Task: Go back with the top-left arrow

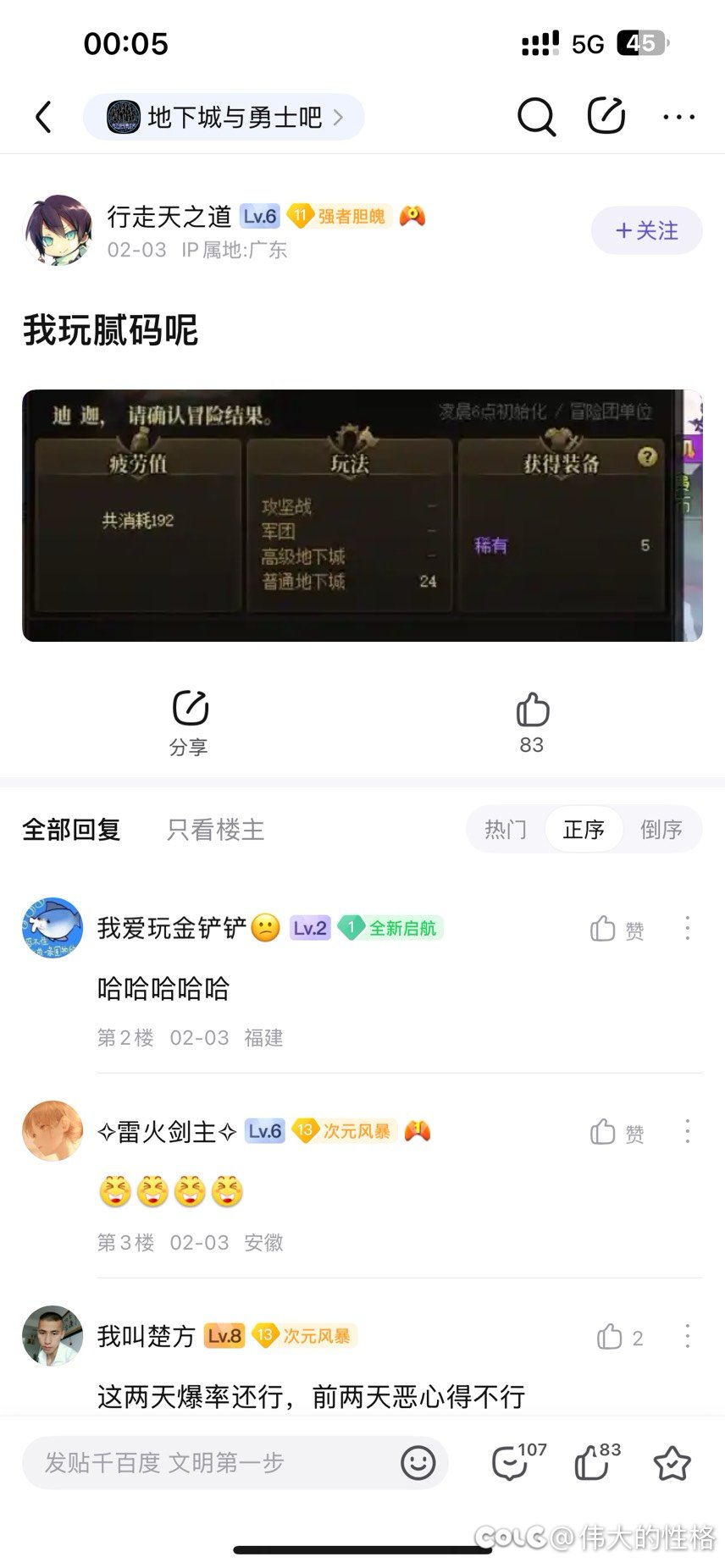Action: [44, 117]
